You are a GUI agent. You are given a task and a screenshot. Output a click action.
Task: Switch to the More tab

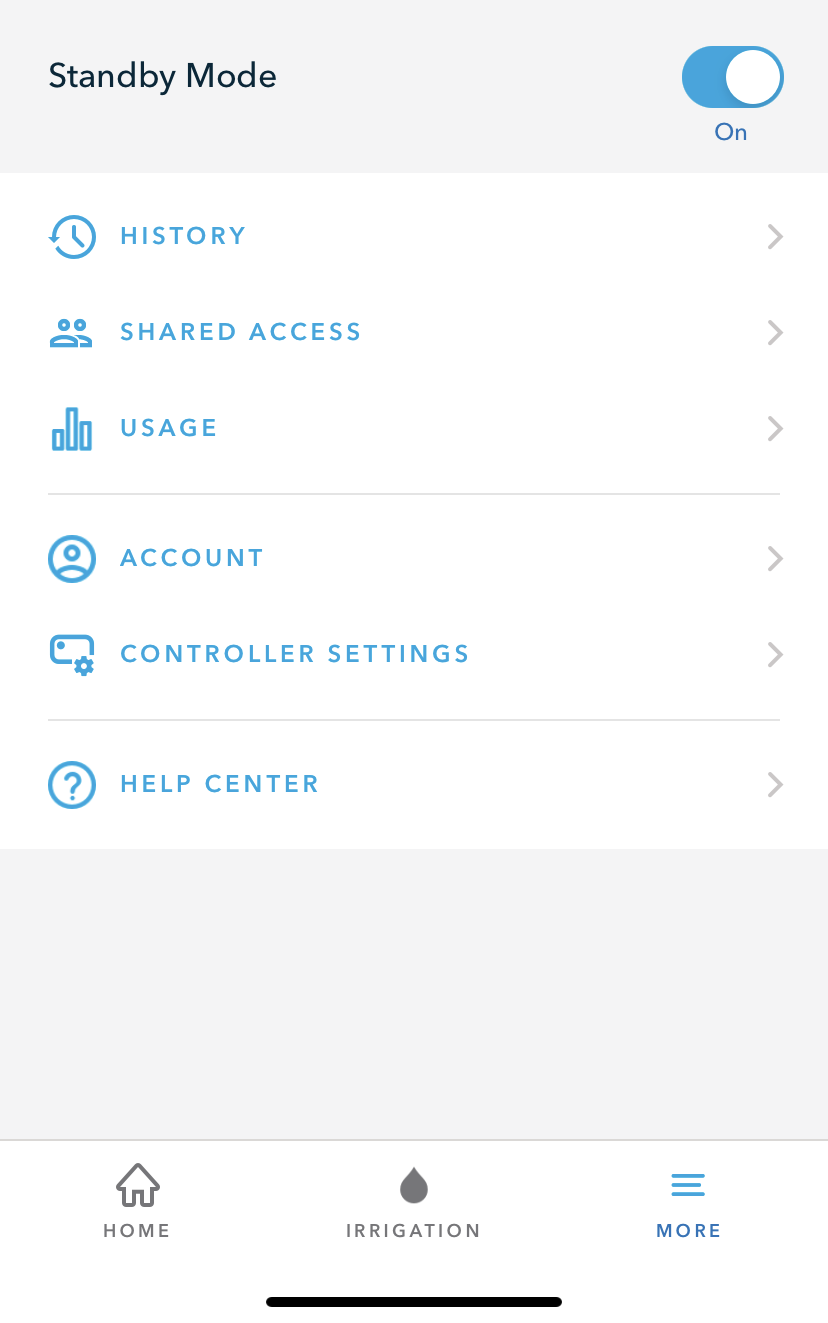[688, 1200]
